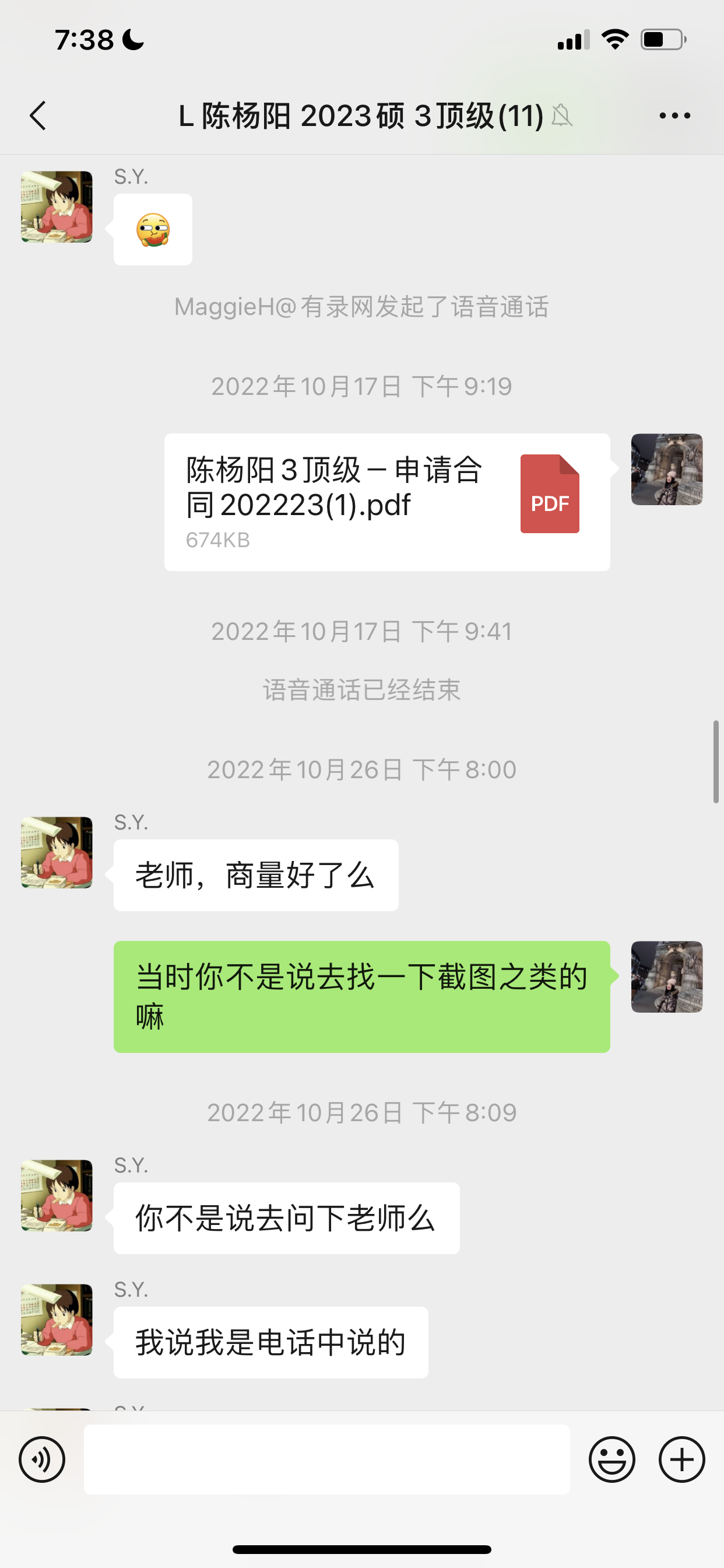Image resolution: width=724 pixels, height=1568 pixels.
Task: Open the group chat info menu
Action: coord(674,116)
